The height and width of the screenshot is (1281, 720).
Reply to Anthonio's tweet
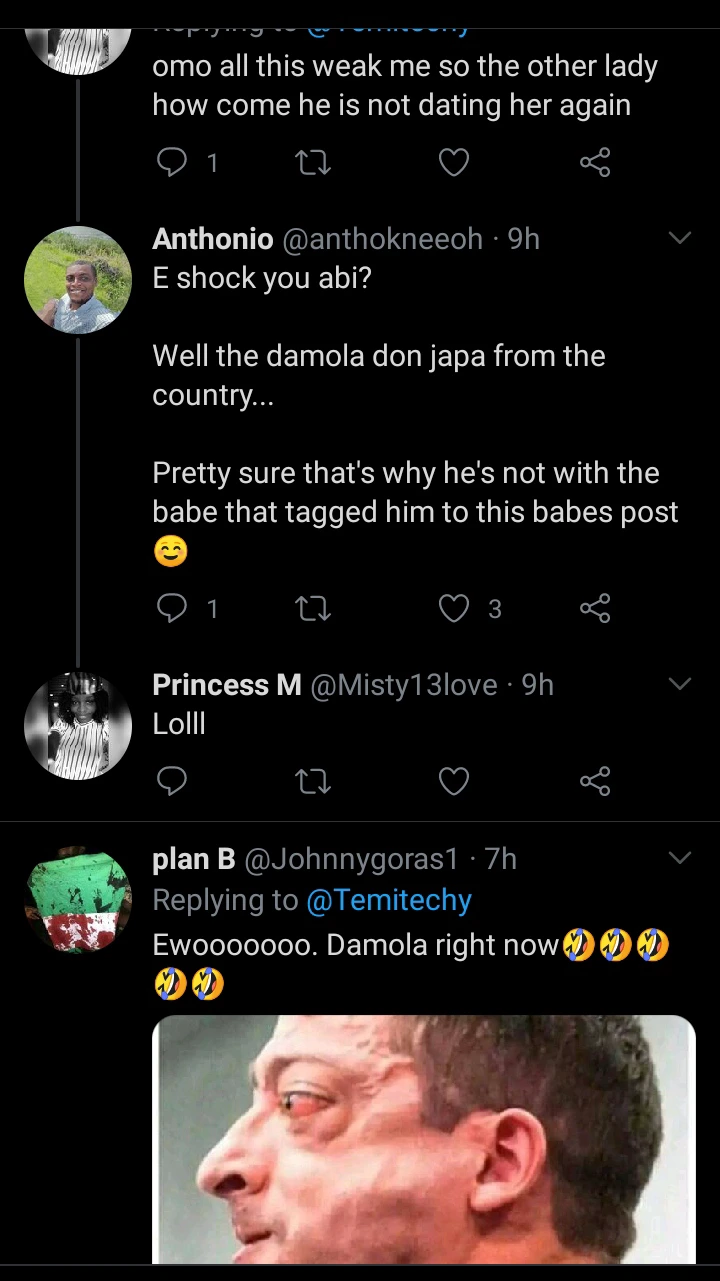[173, 608]
